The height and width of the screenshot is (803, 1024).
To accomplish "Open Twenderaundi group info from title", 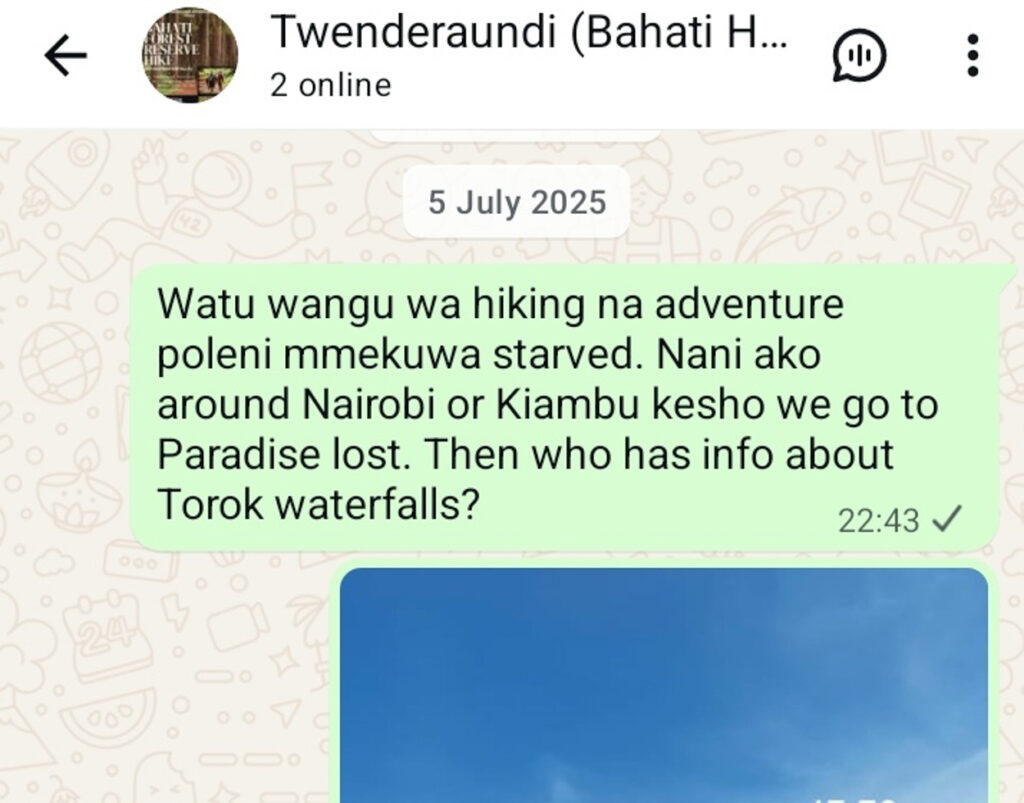I will tap(528, 34).
